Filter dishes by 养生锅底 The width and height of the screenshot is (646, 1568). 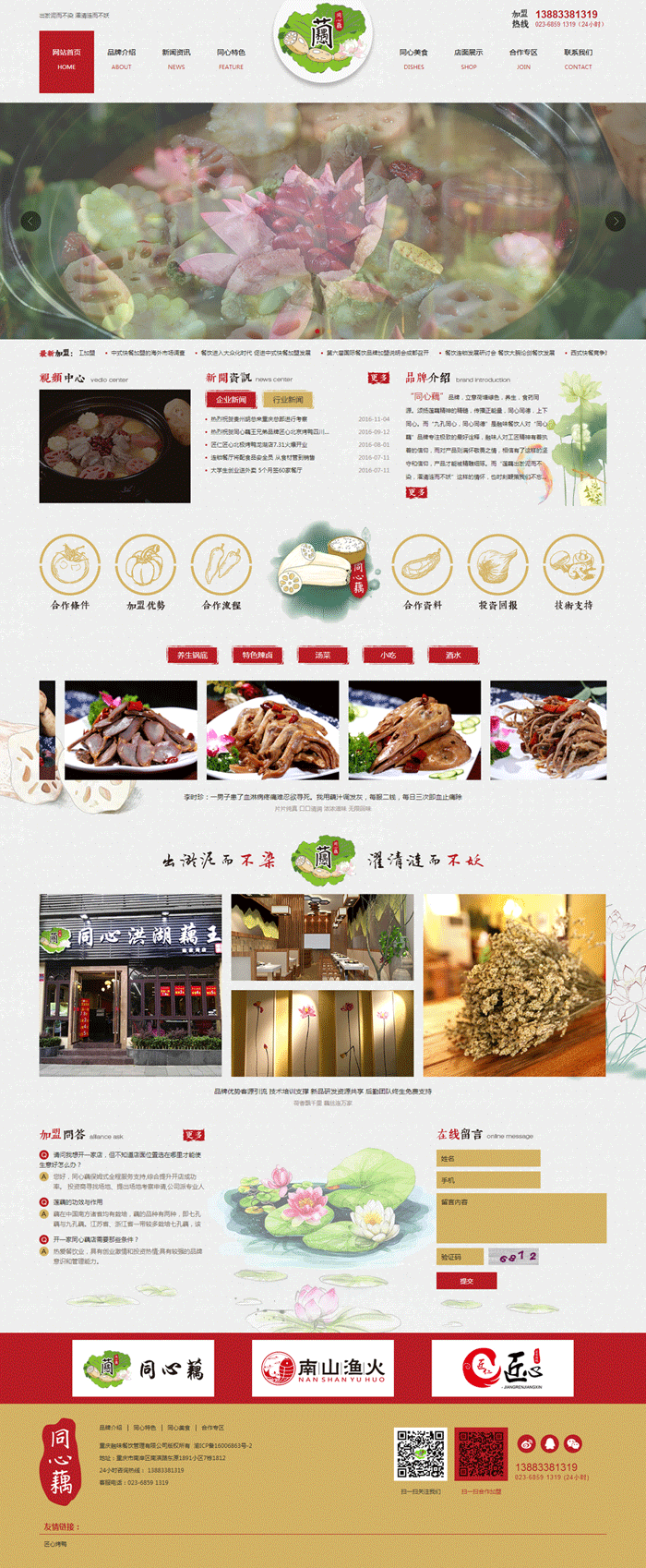(x=191, y=655)
